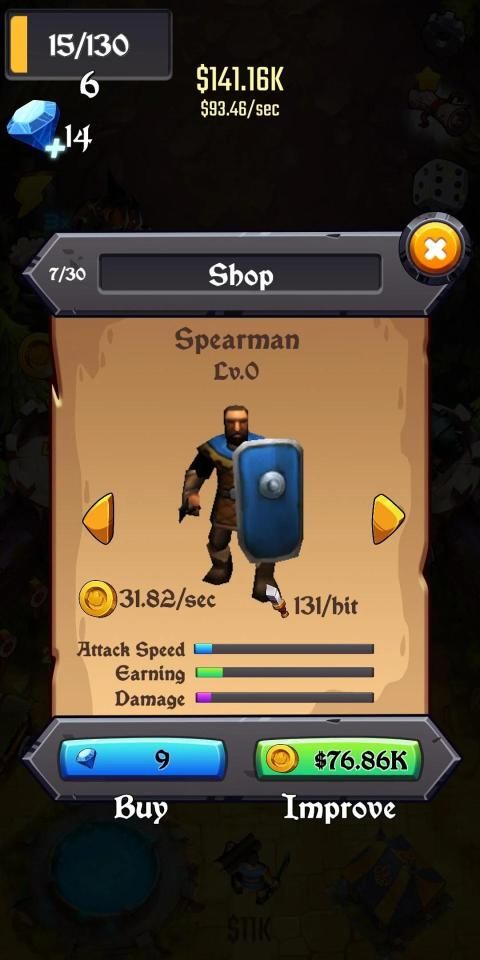
Task: Show the next unit with right arrow
Action: tap(388, 519)
